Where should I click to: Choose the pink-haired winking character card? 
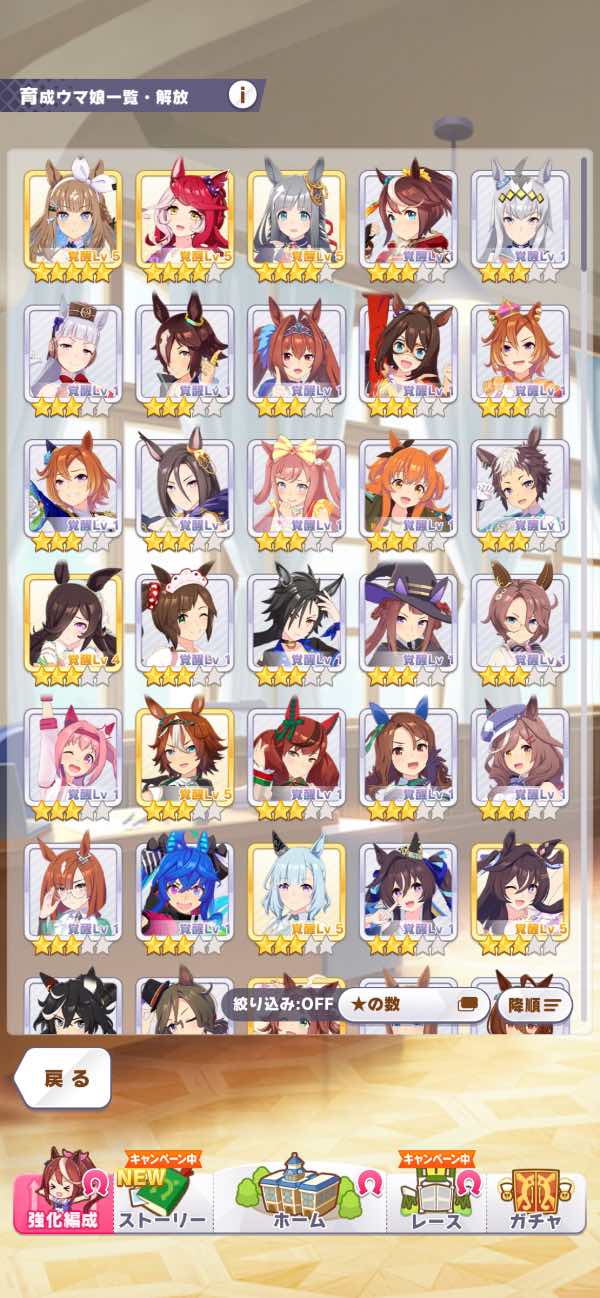pyautogui.click(x=73, y=755)
